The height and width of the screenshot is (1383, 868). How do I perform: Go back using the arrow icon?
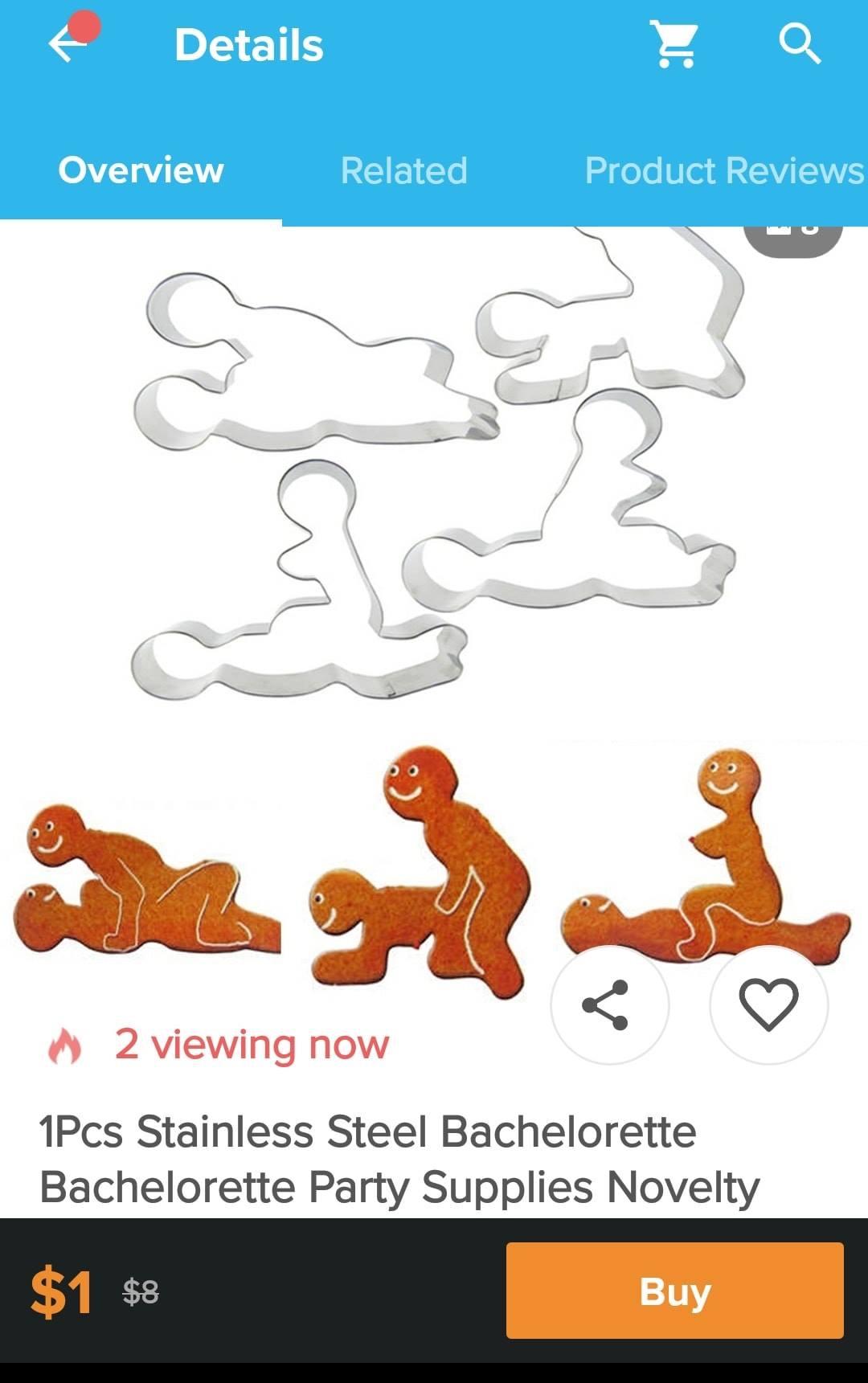(x=68, y=44)
